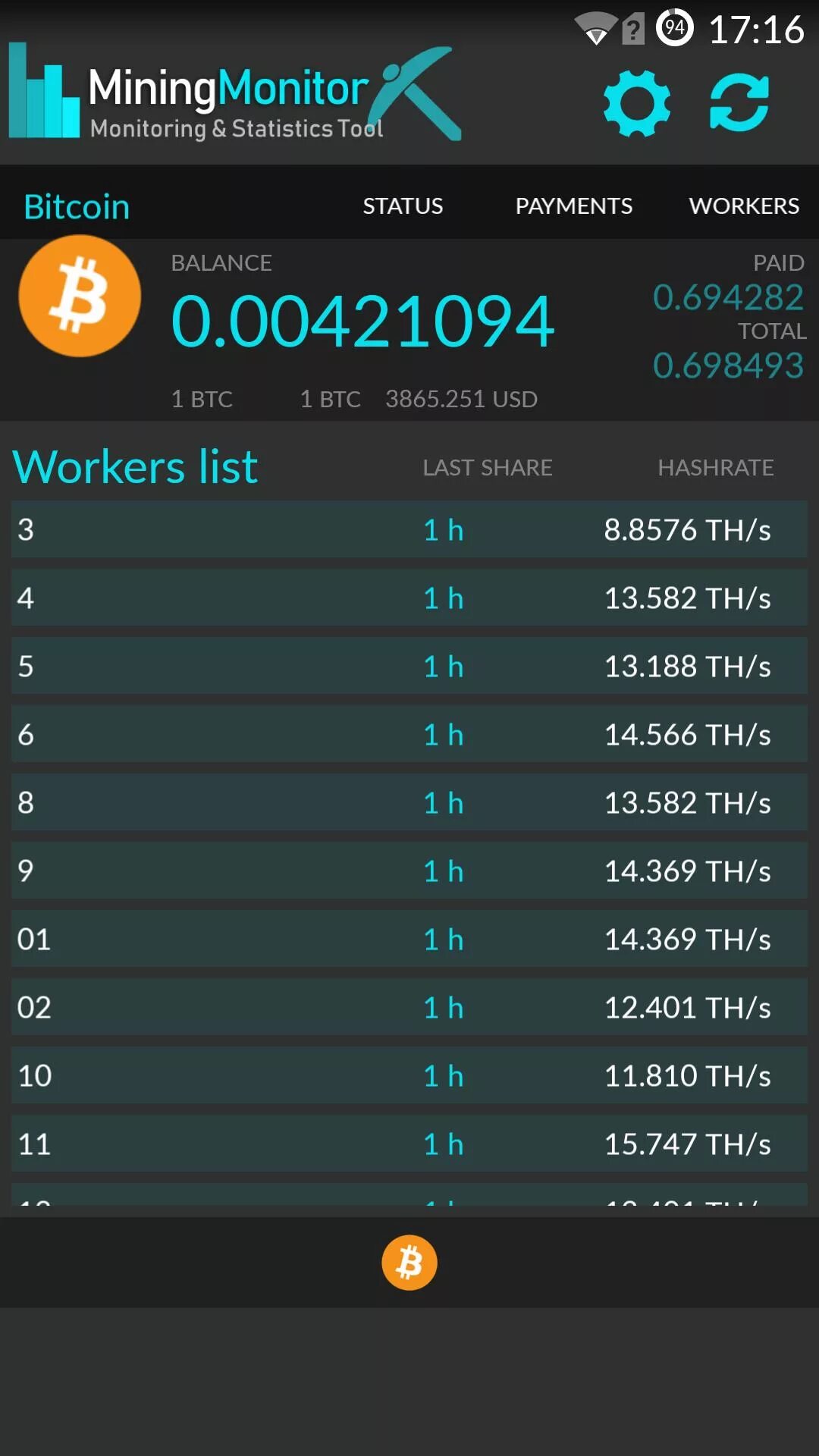Open worker 01 details
The width and height of the screenshot is (819, 1456).
[x=409, y=939]
